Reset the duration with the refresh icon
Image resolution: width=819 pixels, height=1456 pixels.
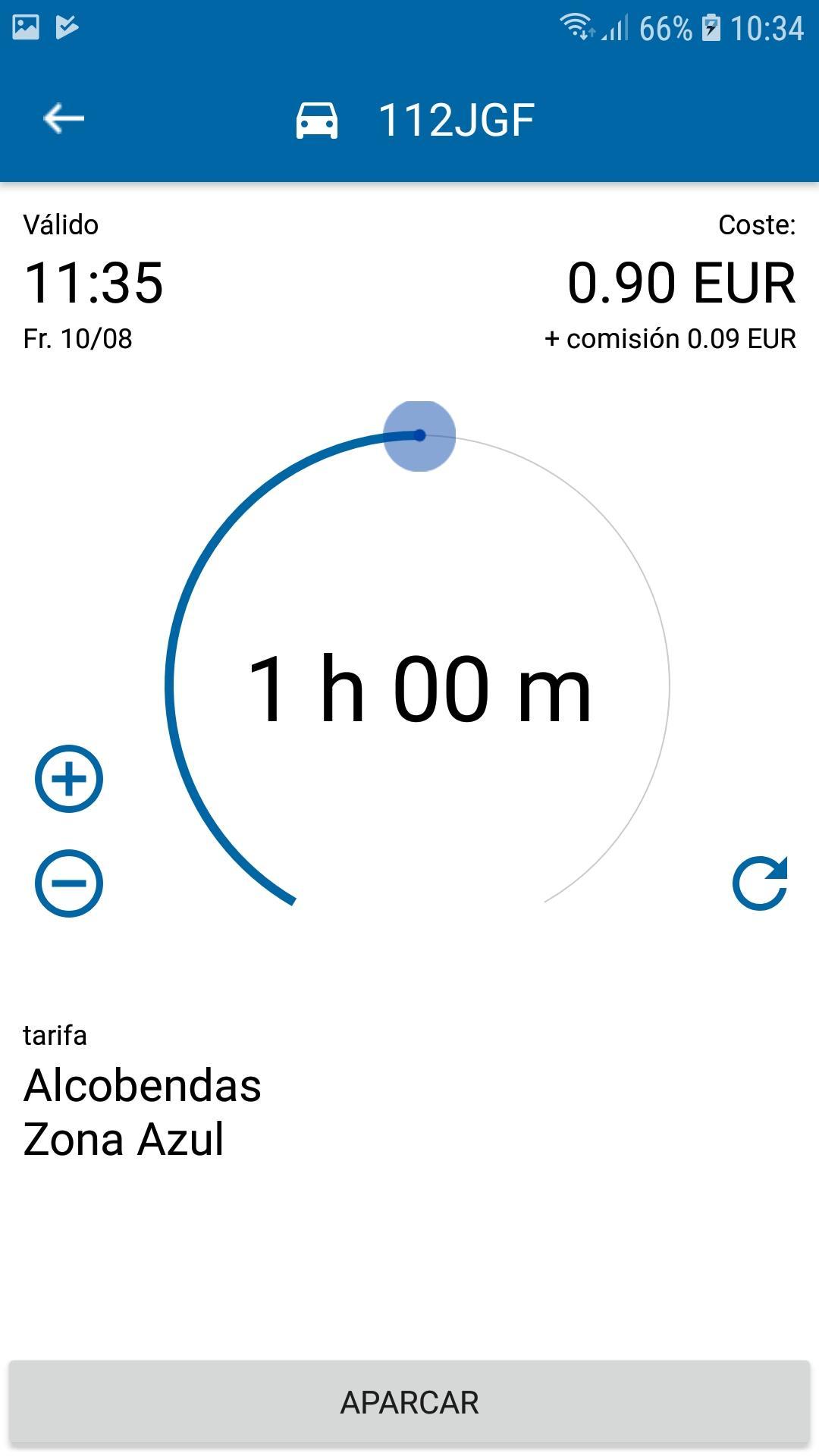point(760,883)
